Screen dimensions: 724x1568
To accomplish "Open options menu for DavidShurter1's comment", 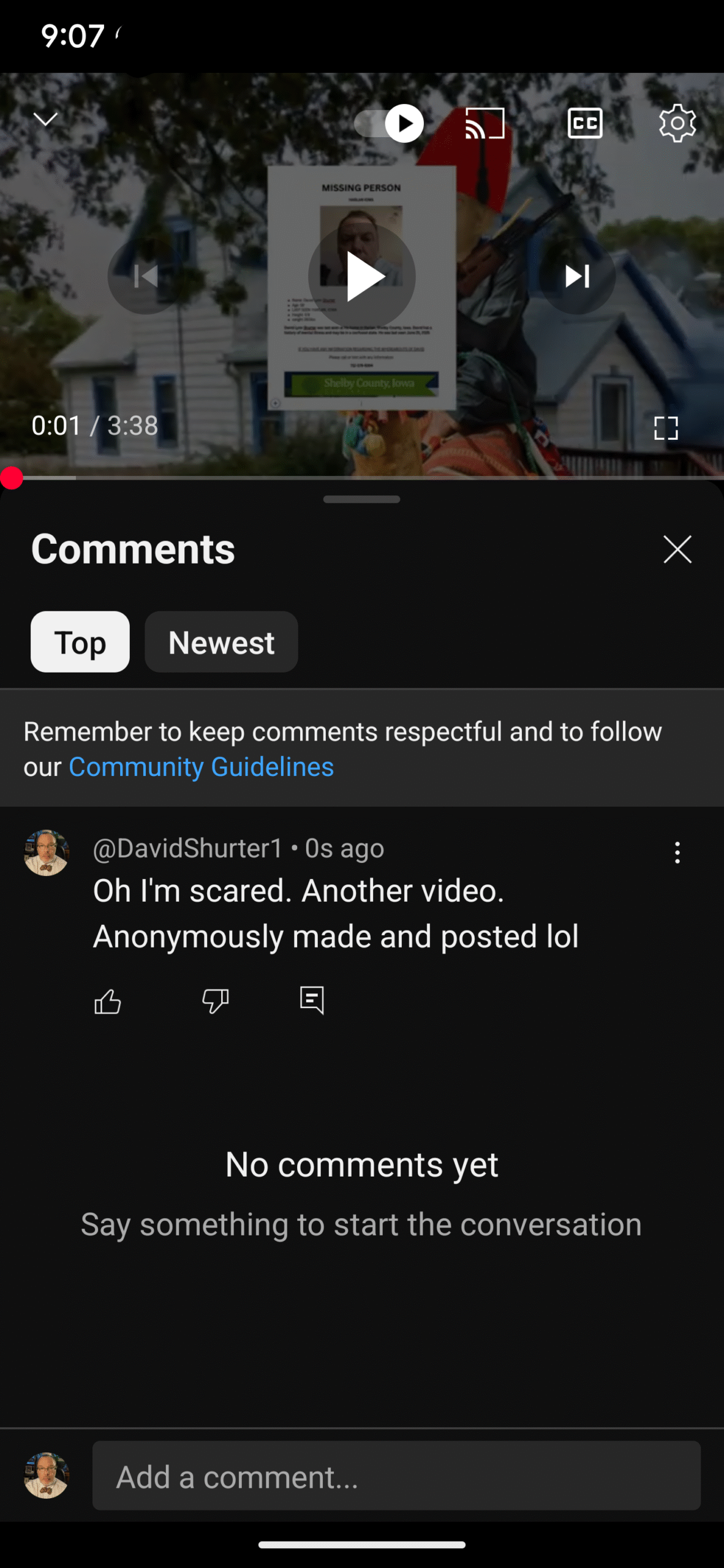I will coord(677,853).
